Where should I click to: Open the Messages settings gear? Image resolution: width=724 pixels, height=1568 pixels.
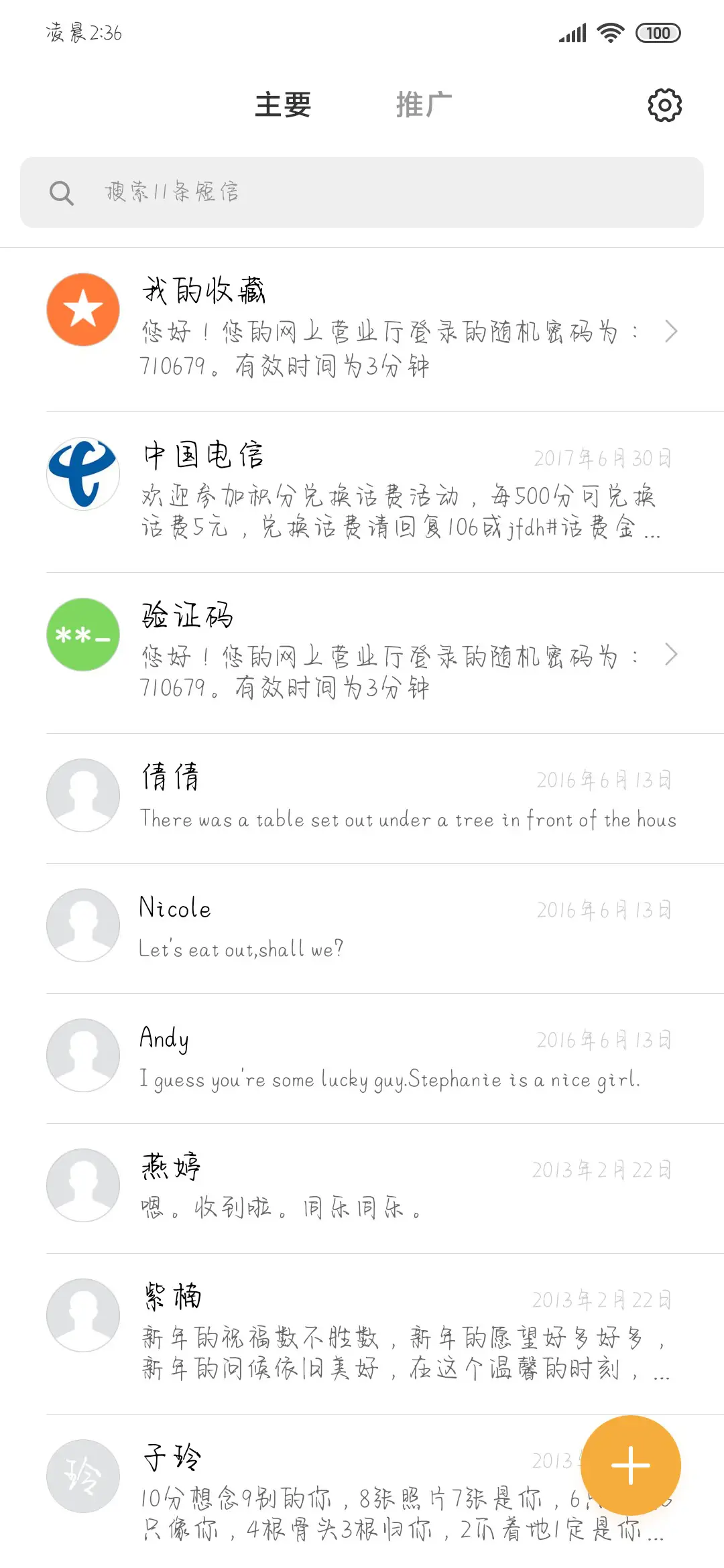pyautogui.click(x=664, y=105)
